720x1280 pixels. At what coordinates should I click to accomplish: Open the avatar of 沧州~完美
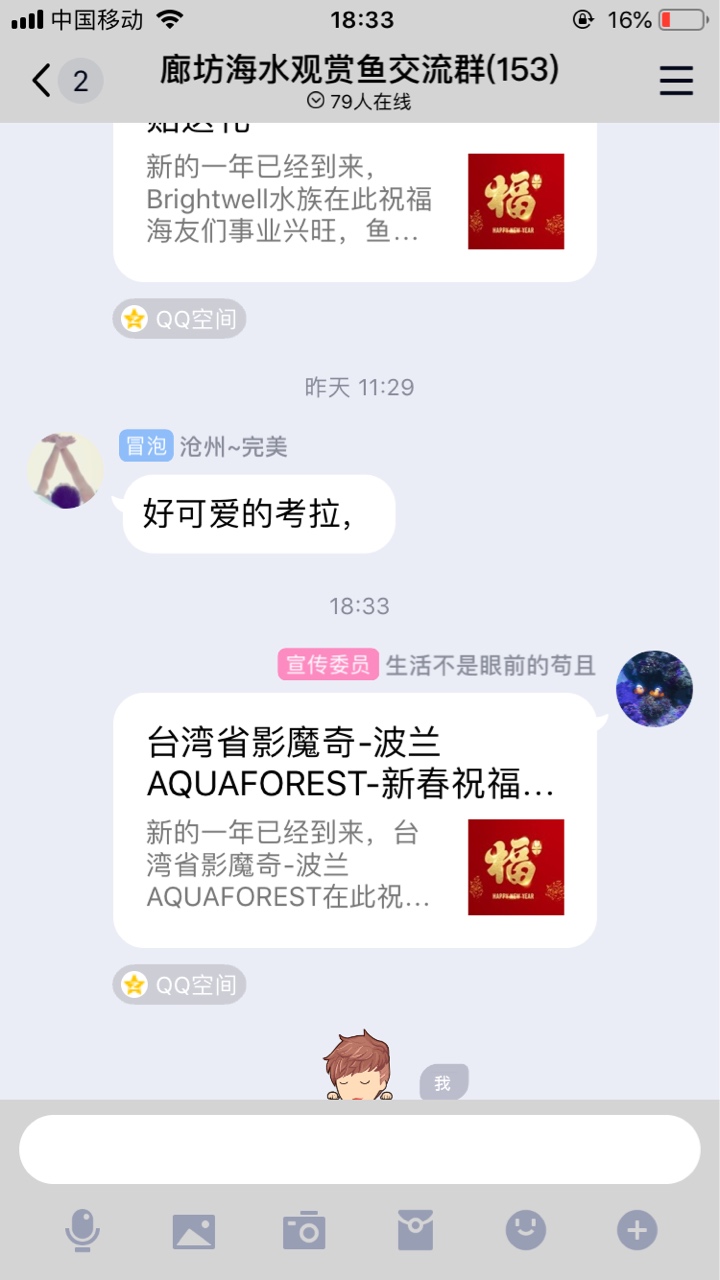click(x=65, y=471)
